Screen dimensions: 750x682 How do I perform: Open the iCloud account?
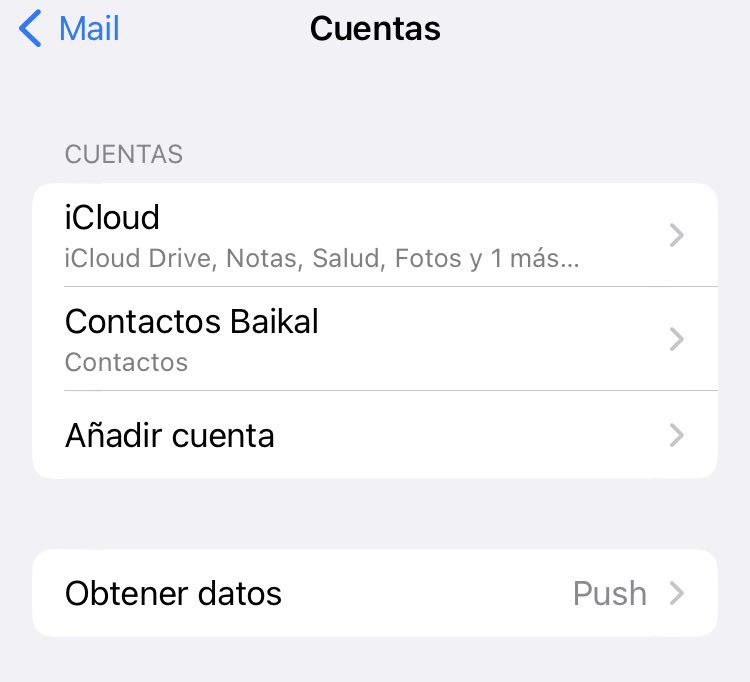coord(374,235)
